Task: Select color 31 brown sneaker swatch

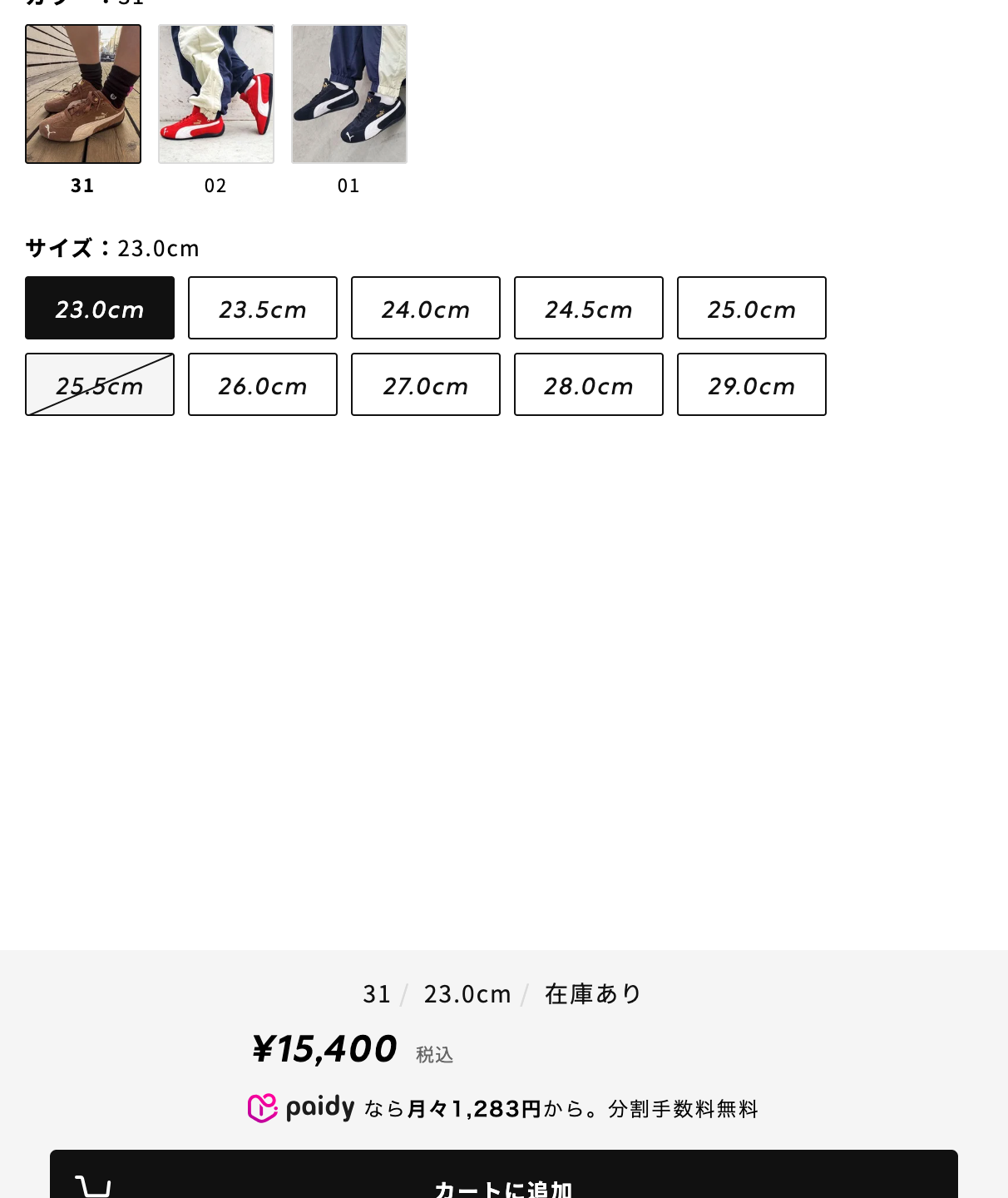Action: (83, 94)
